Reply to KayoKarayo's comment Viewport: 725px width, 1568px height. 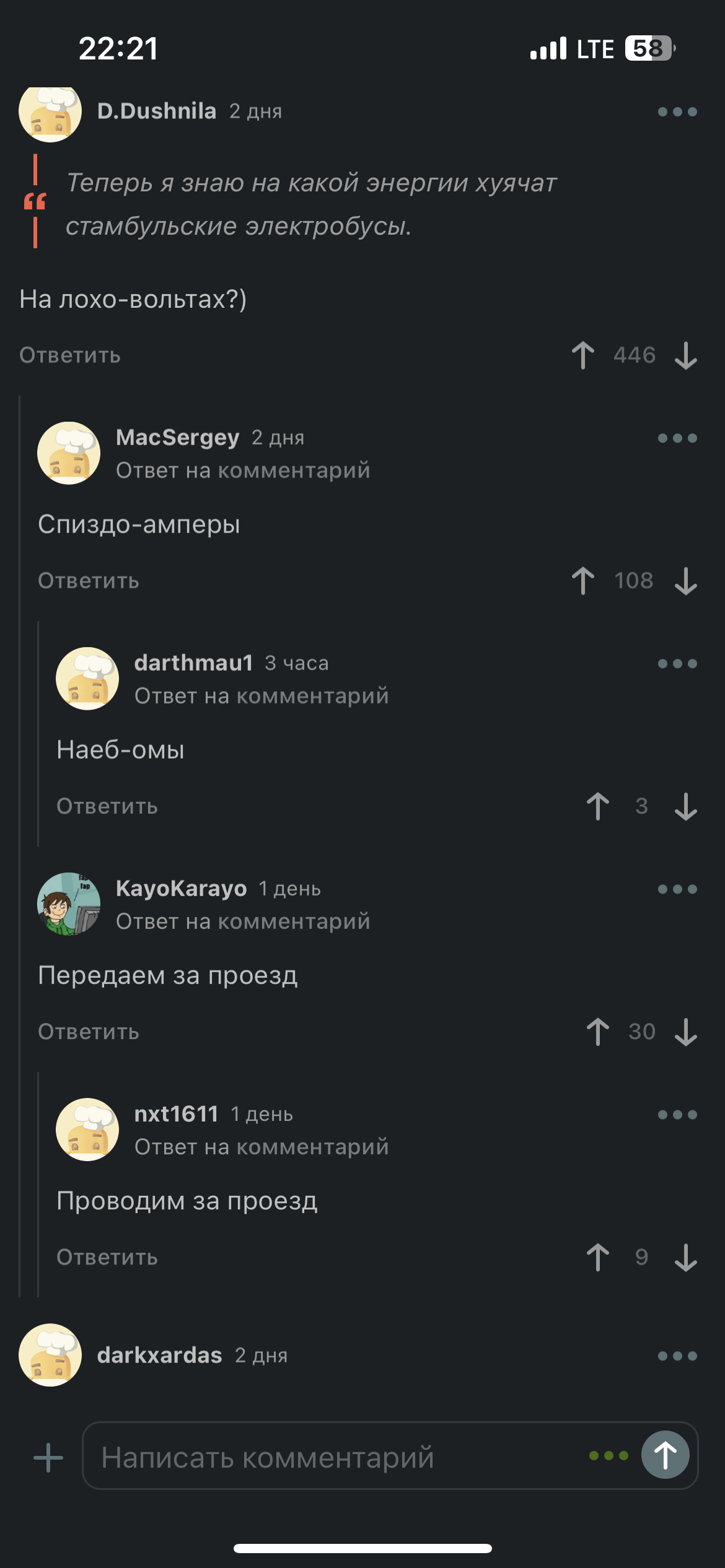(89, 1032)
